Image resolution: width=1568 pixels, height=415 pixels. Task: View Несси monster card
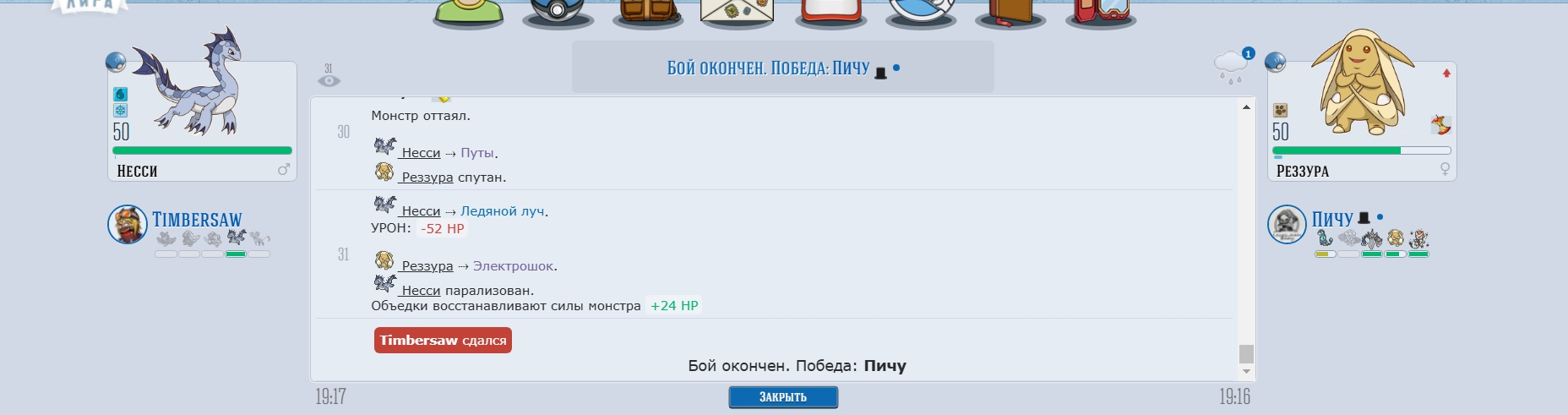(x=201, y=120)
